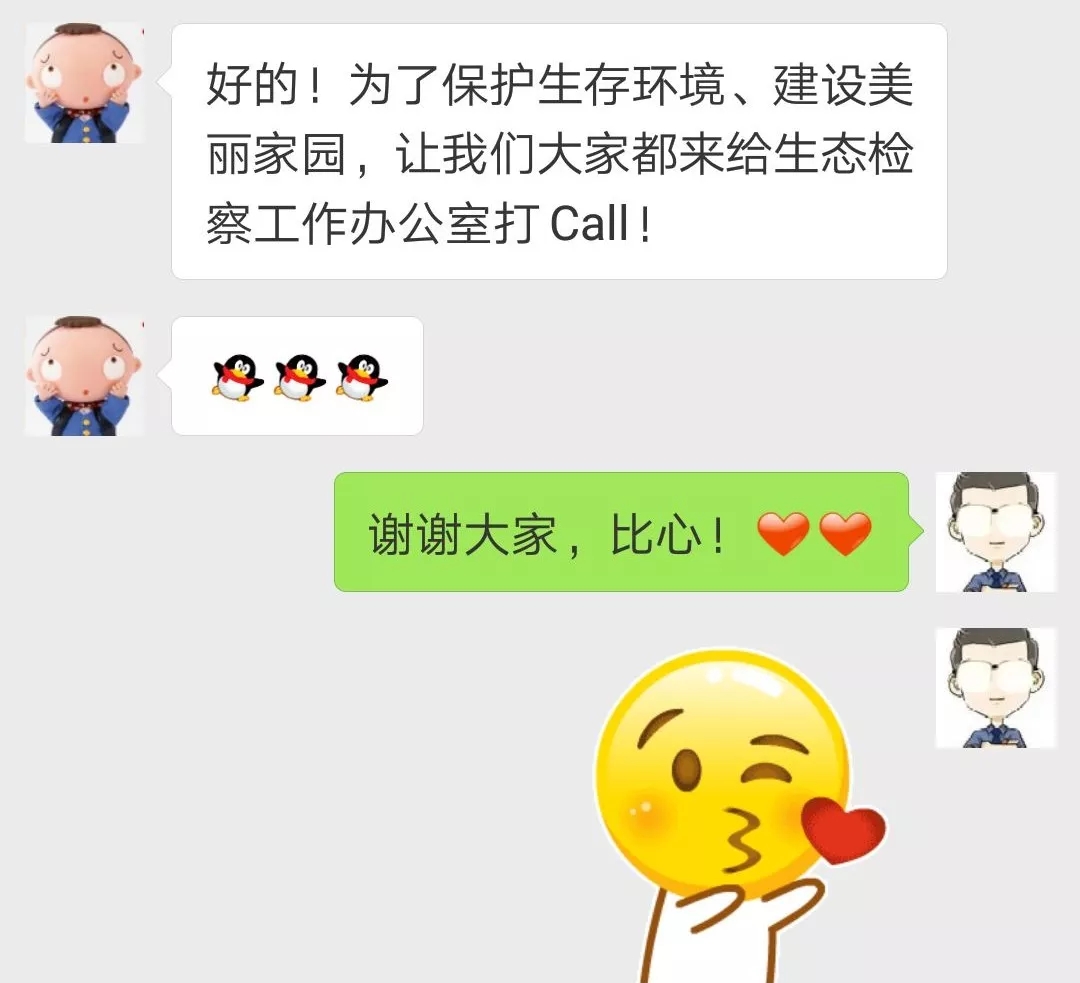1080x983 pixels.
Task: View the profile avatar beside 谢谢大家，比心！
Action: (995, 532)
